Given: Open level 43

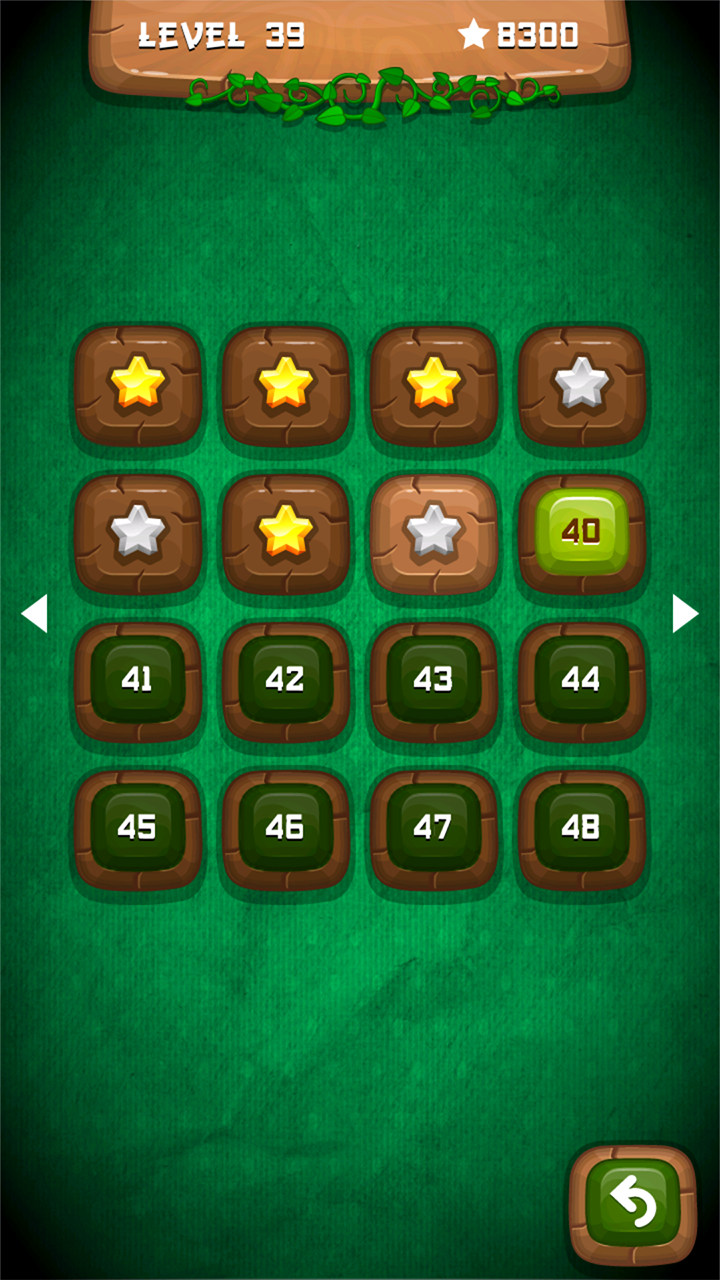Looking at the screenshot, I should pos(434,681).
